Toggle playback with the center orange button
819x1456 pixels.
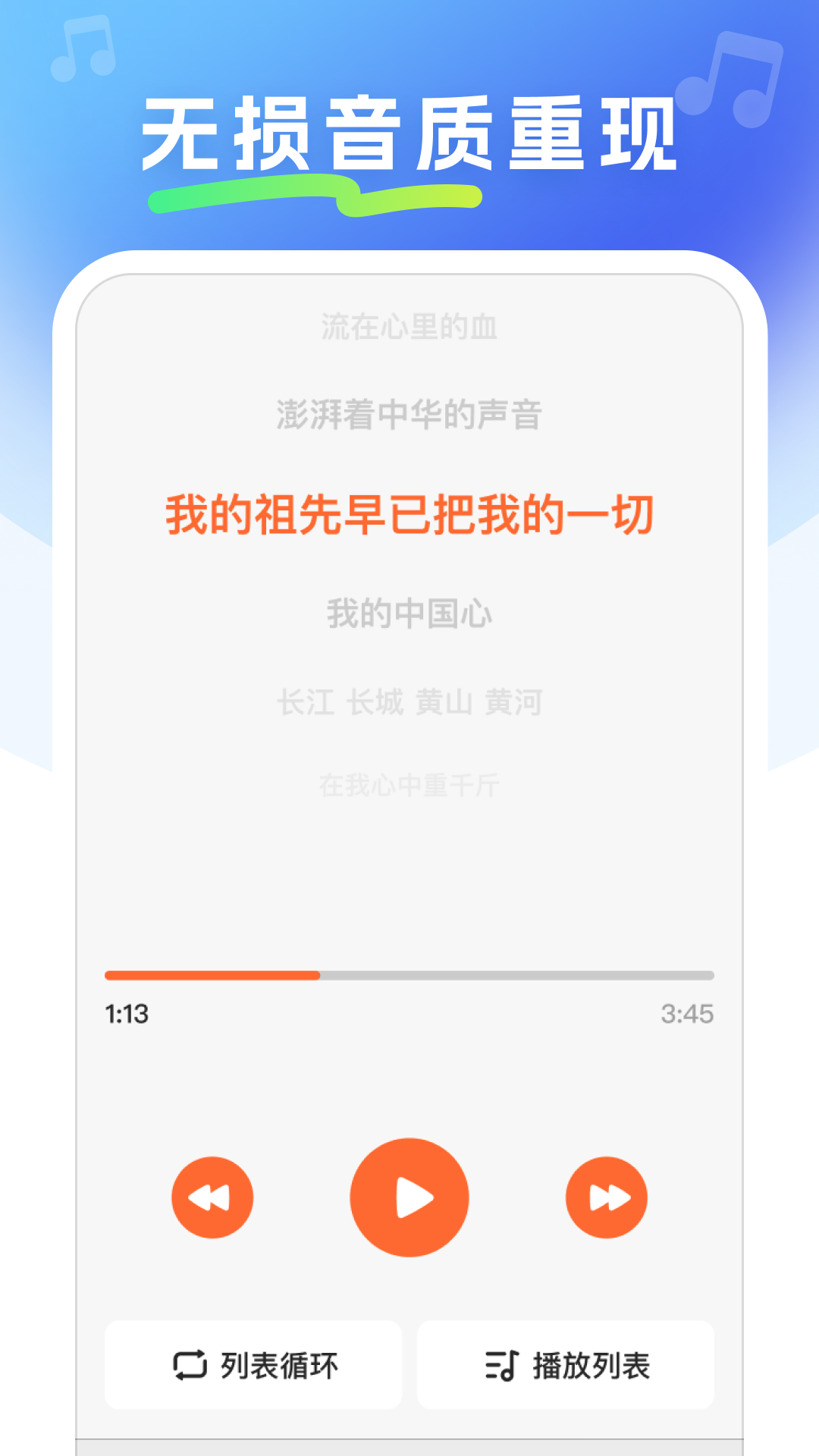click(409, 1196)
